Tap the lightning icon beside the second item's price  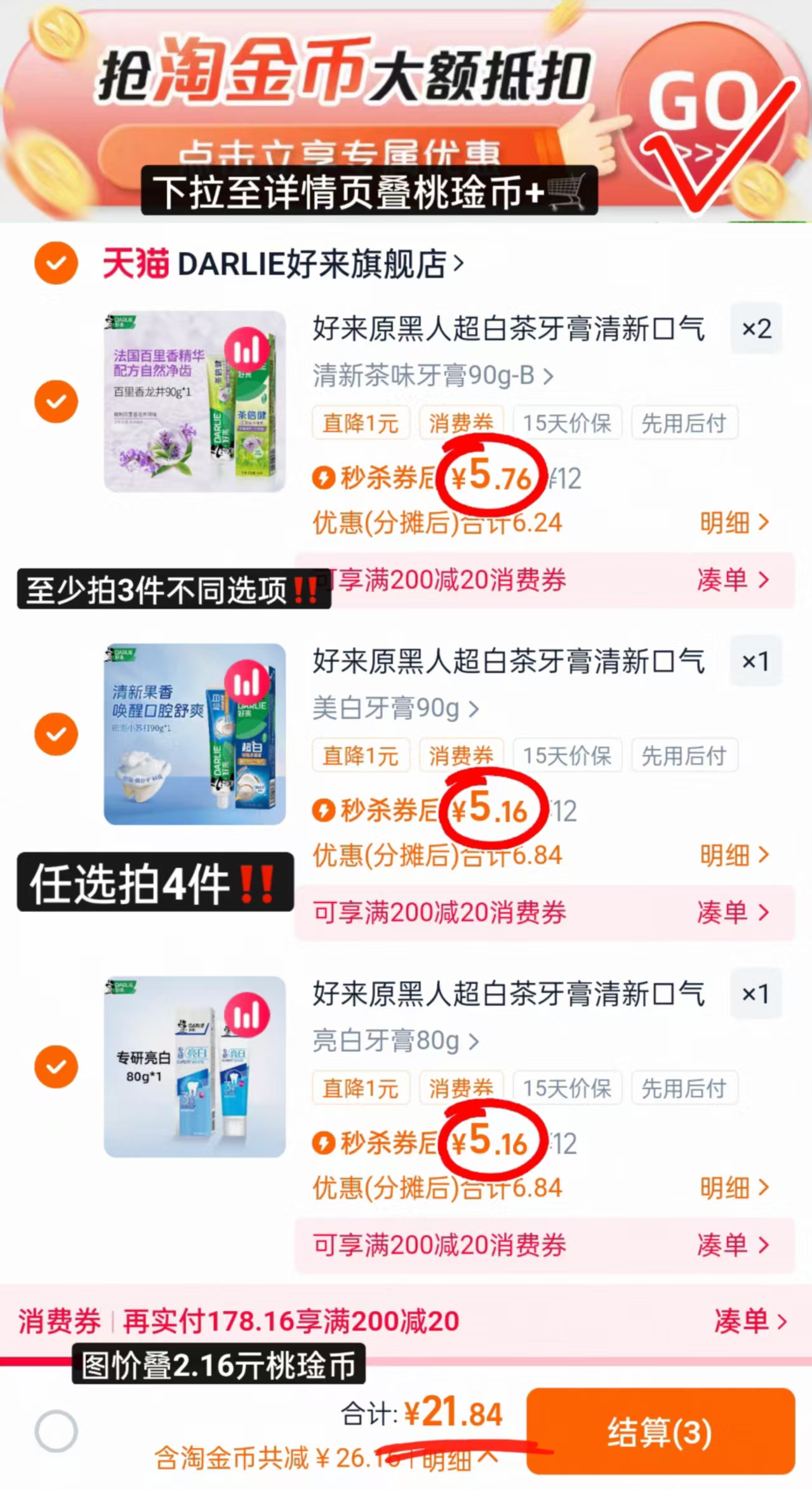[324, 811]
